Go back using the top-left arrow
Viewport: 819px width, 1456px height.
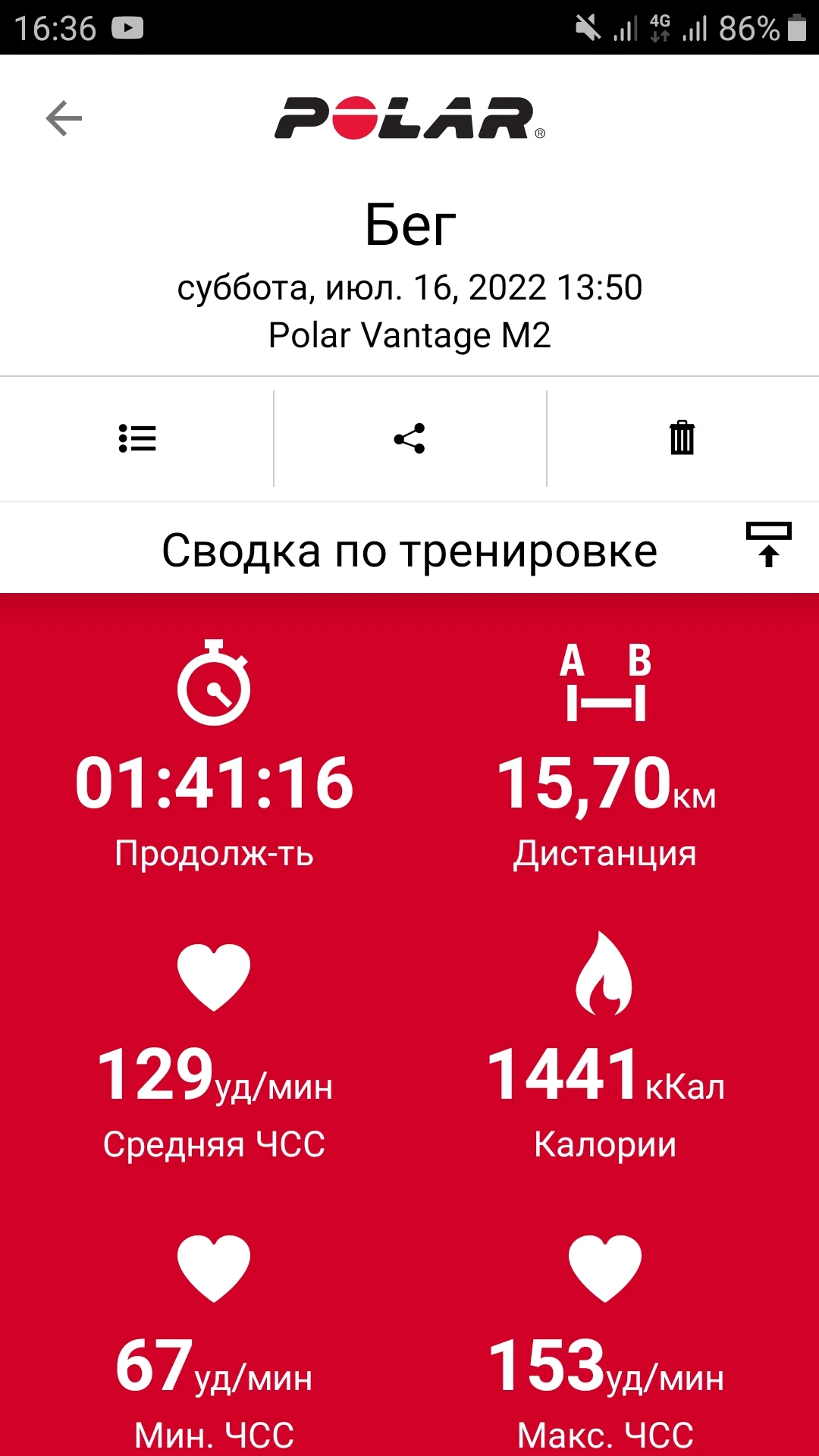click(64, 118)
